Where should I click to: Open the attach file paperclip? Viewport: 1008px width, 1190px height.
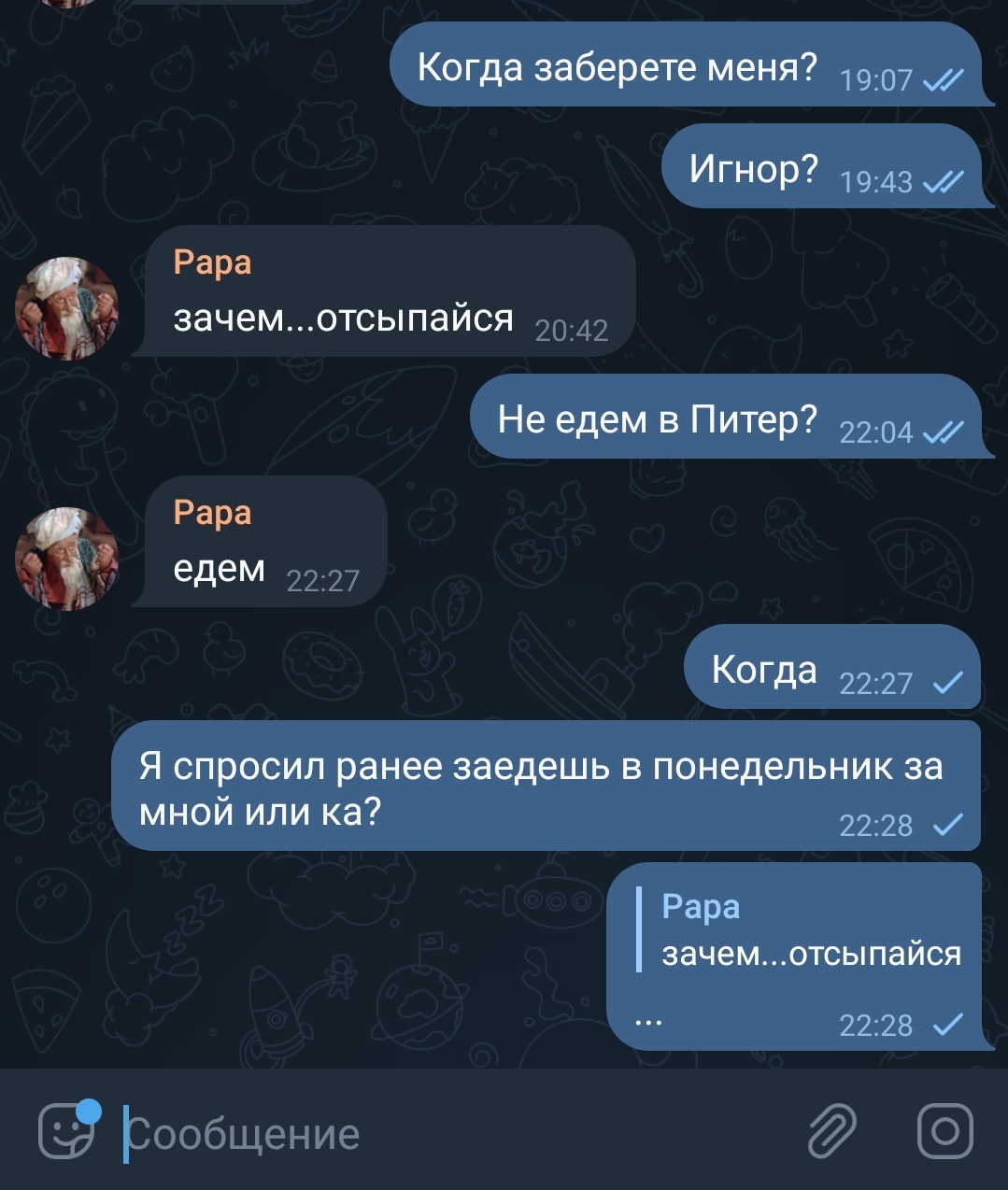831,1130
